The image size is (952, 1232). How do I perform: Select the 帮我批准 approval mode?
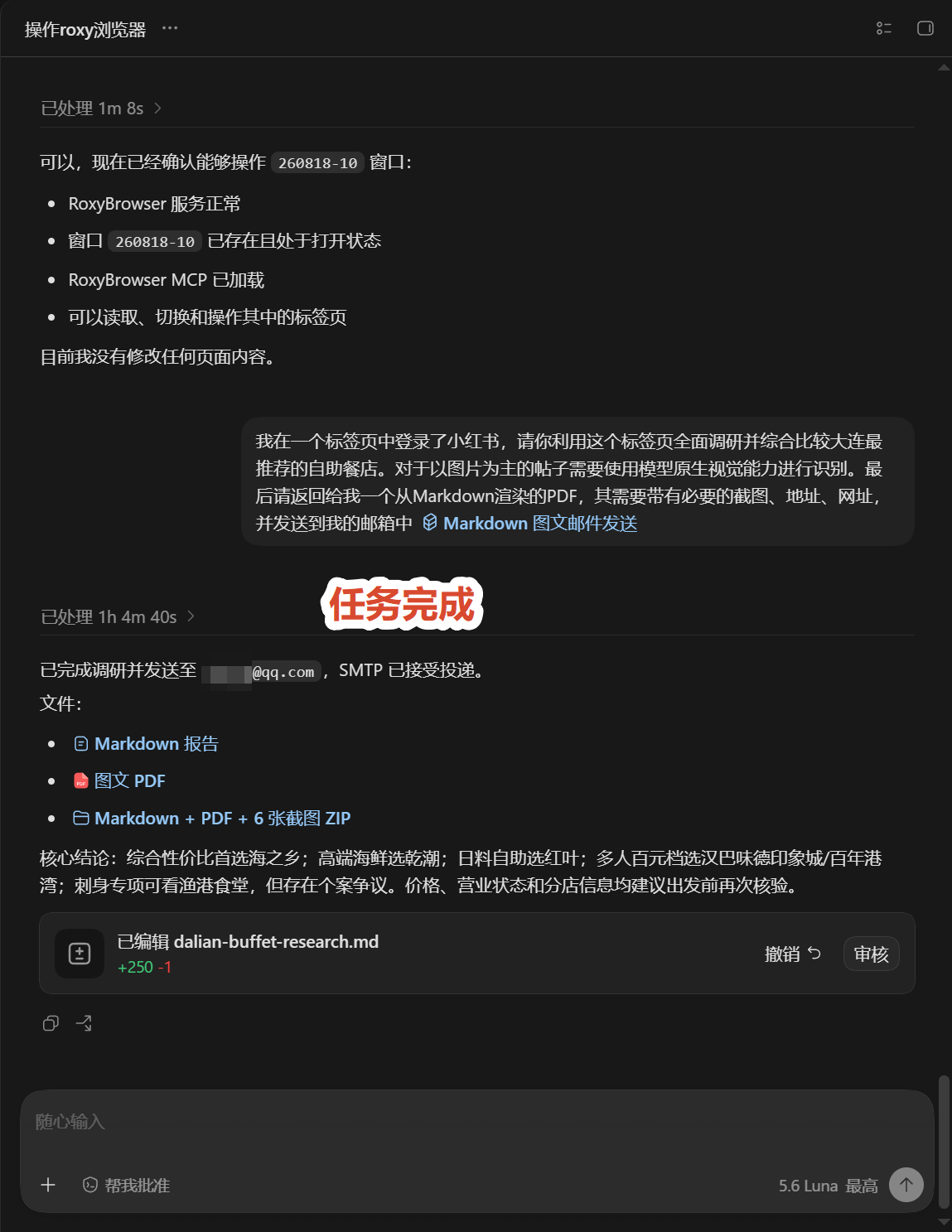point(126,1186)
